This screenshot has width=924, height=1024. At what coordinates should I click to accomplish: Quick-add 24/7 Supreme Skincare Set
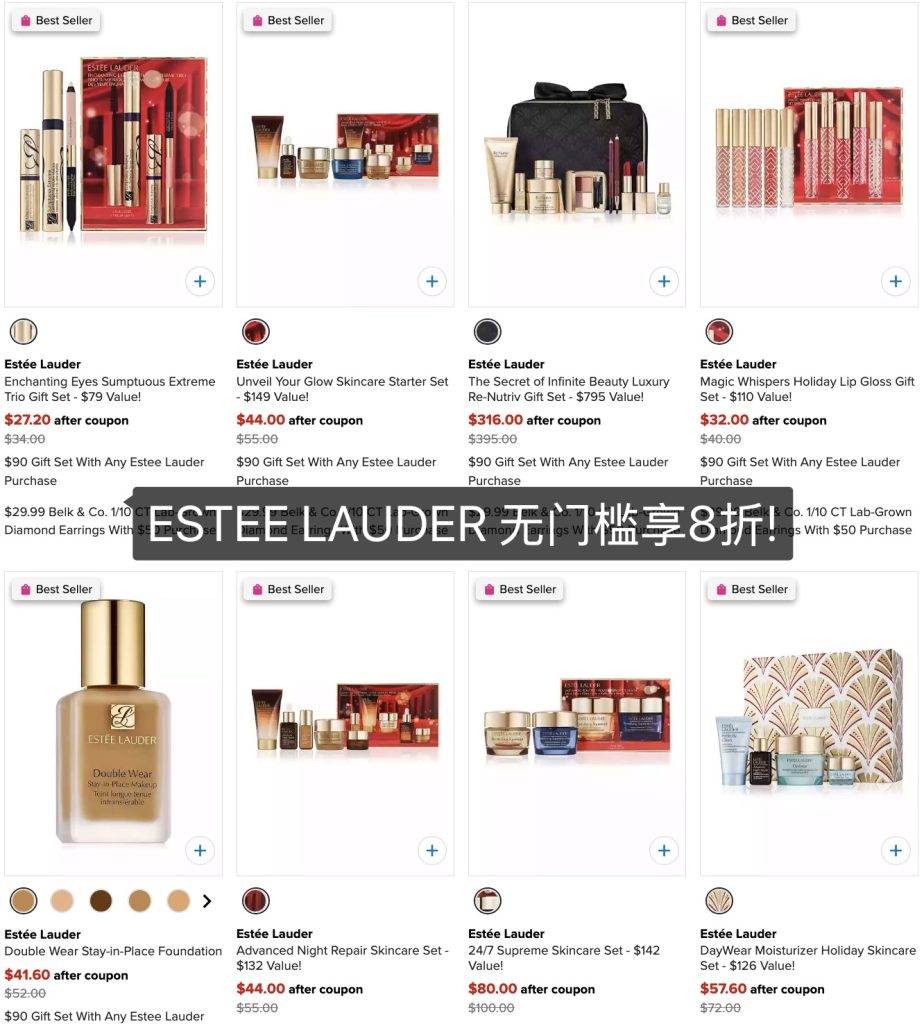[664, 851]
